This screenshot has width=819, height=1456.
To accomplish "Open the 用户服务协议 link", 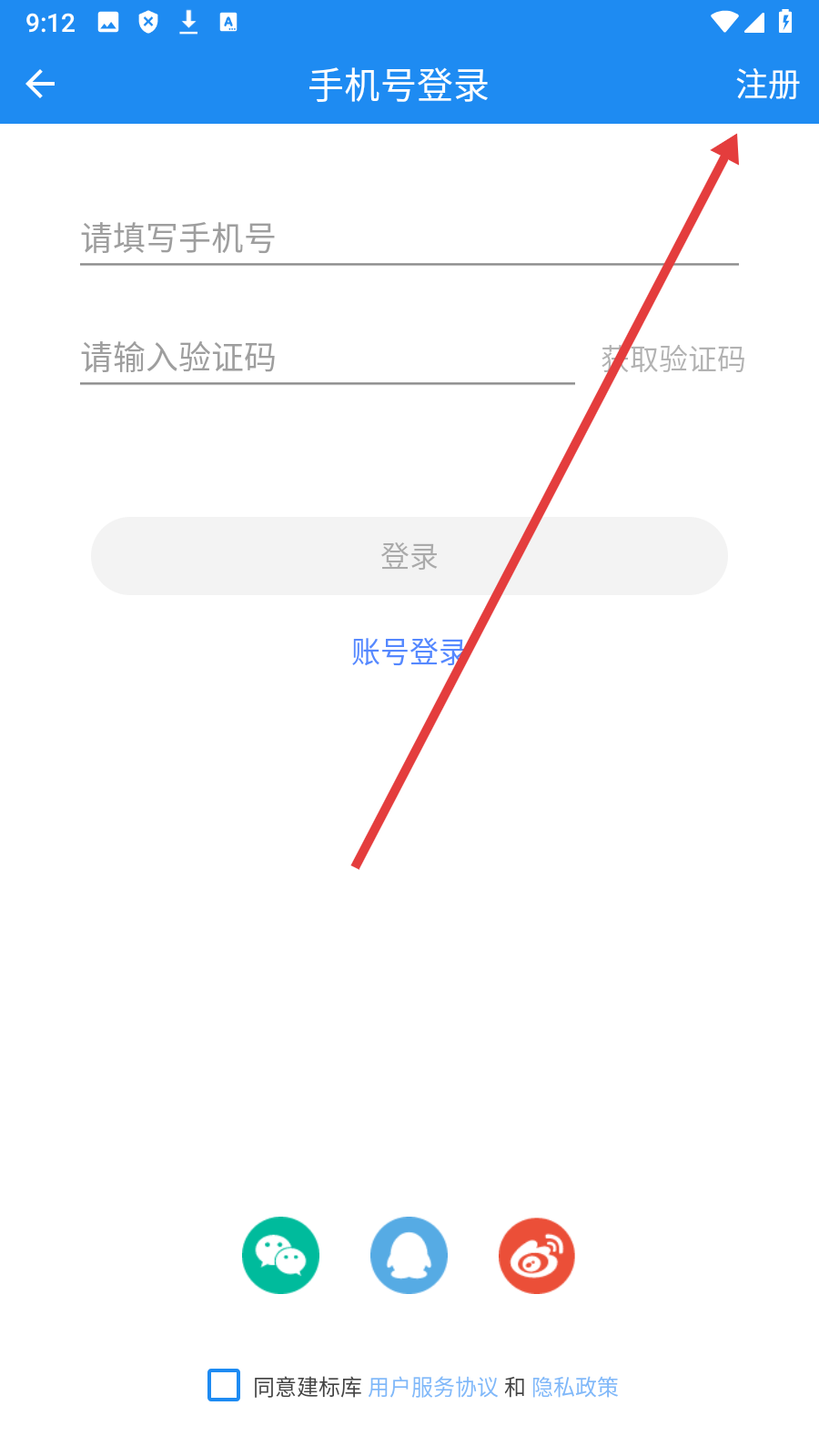I will [x=433, y=1387].
